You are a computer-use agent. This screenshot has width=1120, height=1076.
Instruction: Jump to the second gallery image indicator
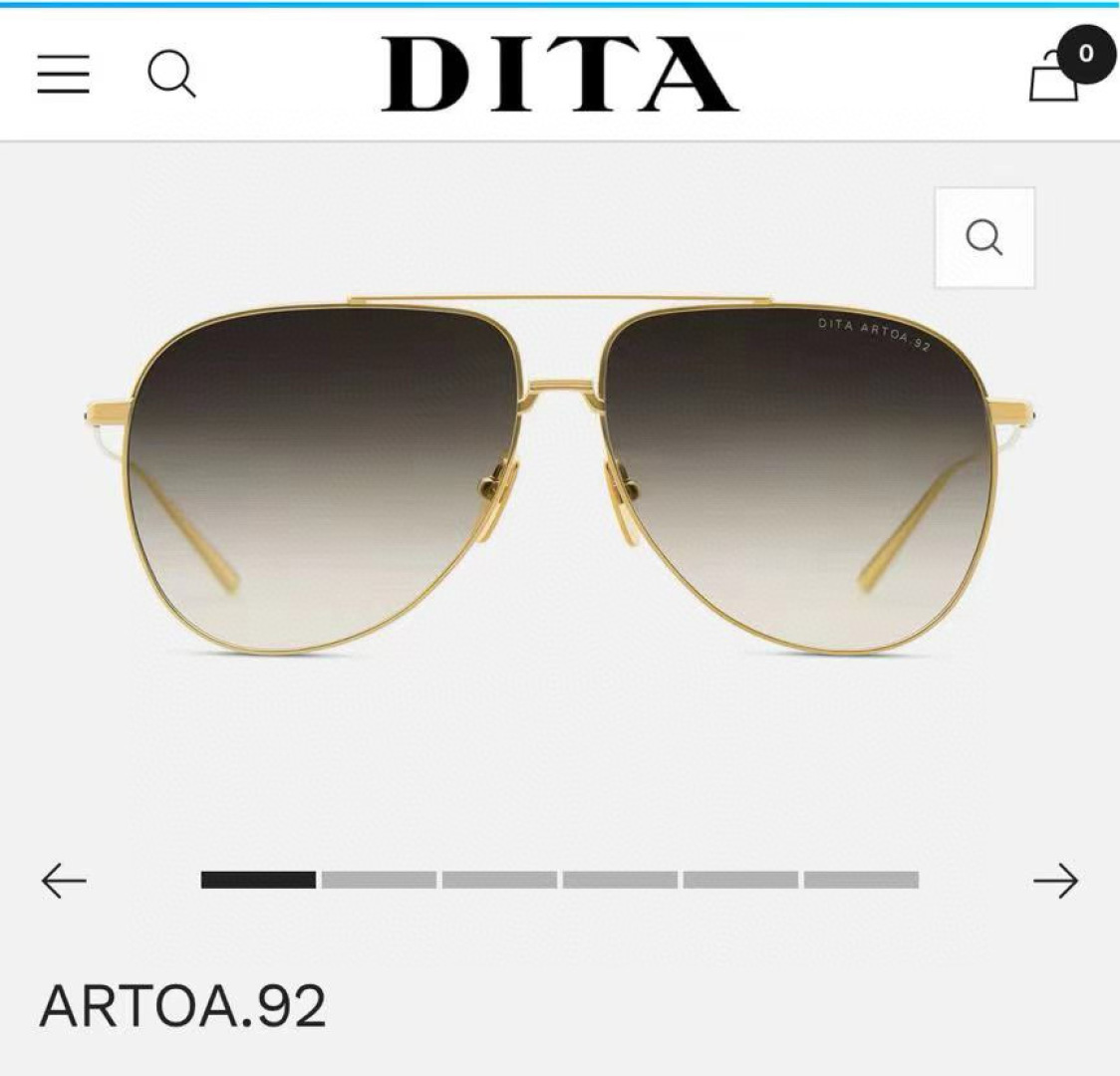tap(379, 880)
